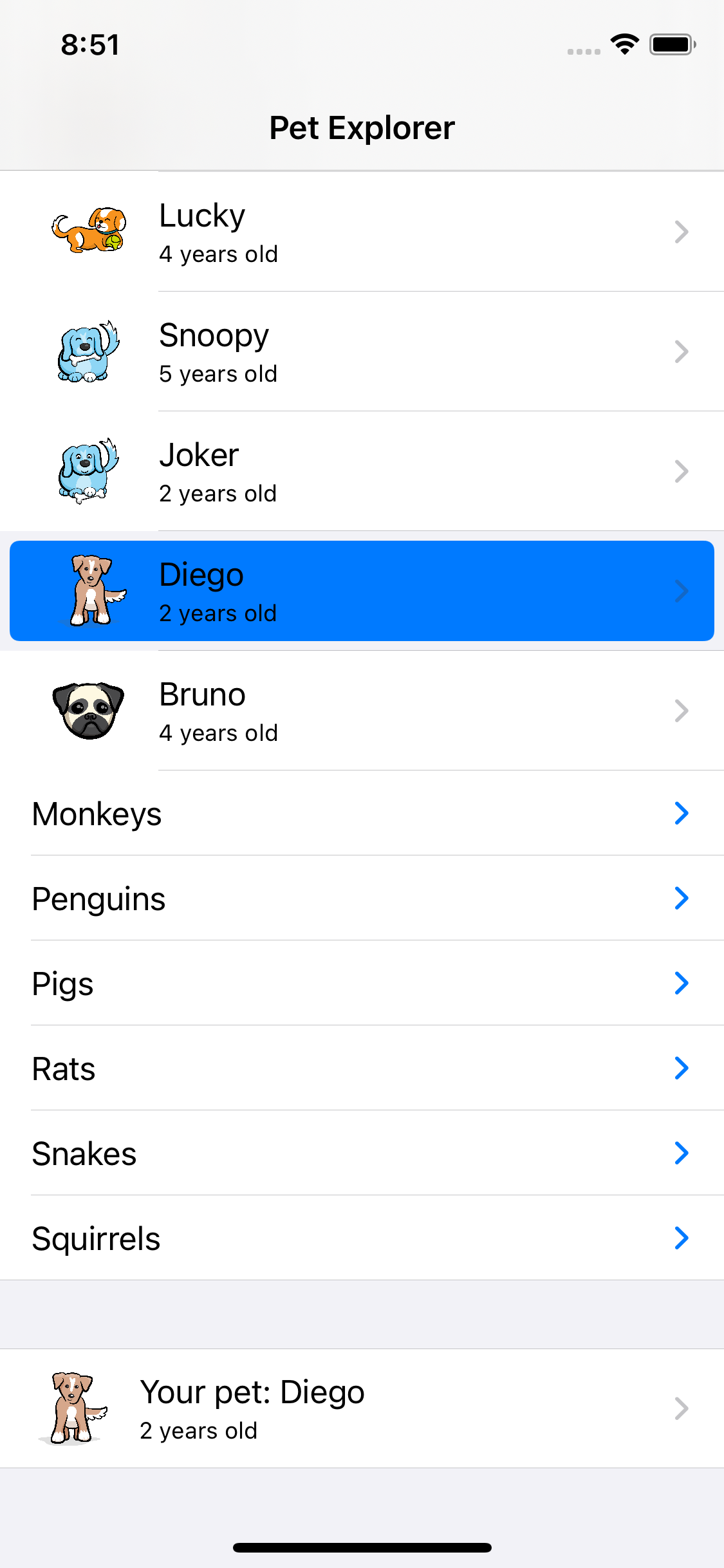The image size is (724, 1568).
Task: Select the highlighted Diego row
Action: click(362, 590)
